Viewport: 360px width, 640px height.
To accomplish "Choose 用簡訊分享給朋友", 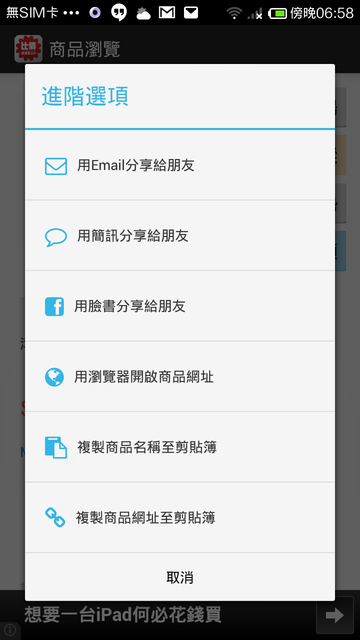I will (x=180, y=236).
